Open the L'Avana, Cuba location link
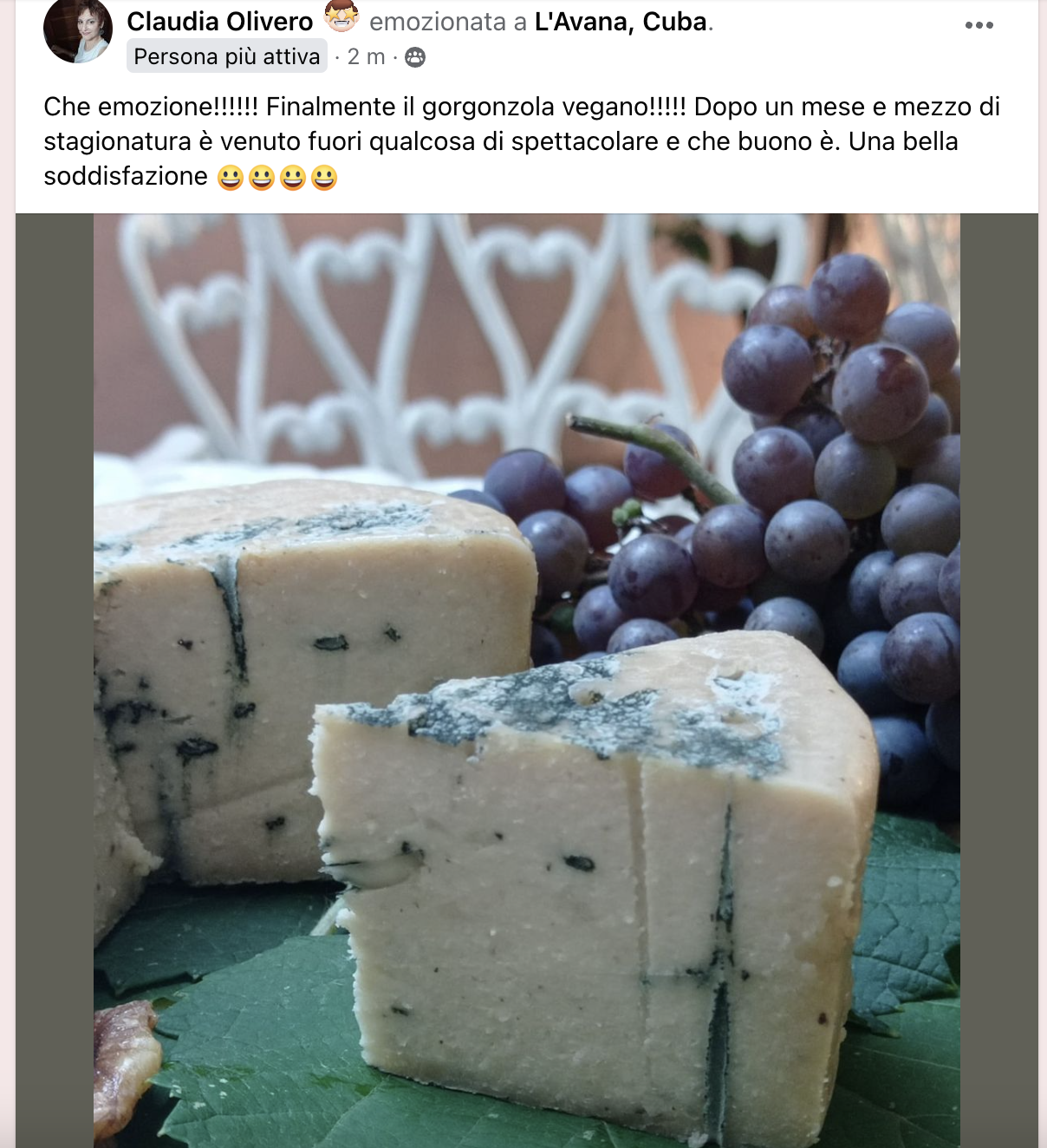The image size is (1047, 1148). tap(621, 22)
